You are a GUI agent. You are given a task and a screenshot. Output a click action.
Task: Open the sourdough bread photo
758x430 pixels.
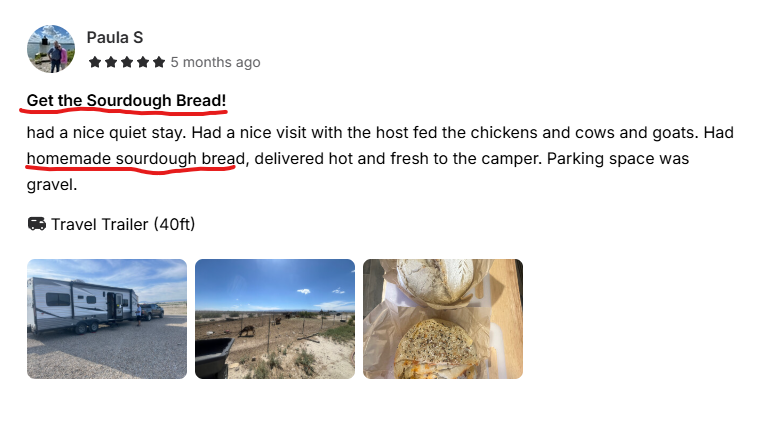click(x=443, y=319)
